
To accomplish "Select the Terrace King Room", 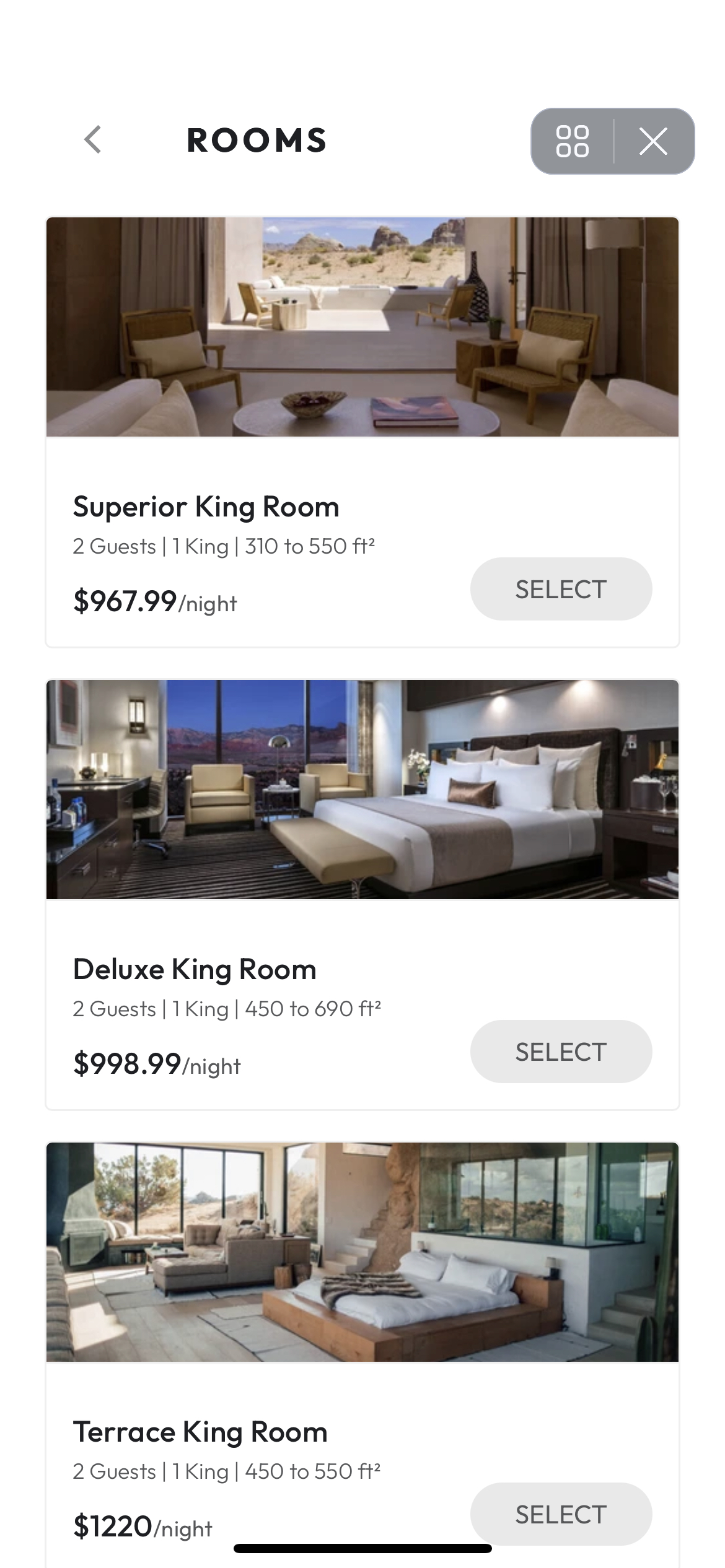I will 561,1514.
